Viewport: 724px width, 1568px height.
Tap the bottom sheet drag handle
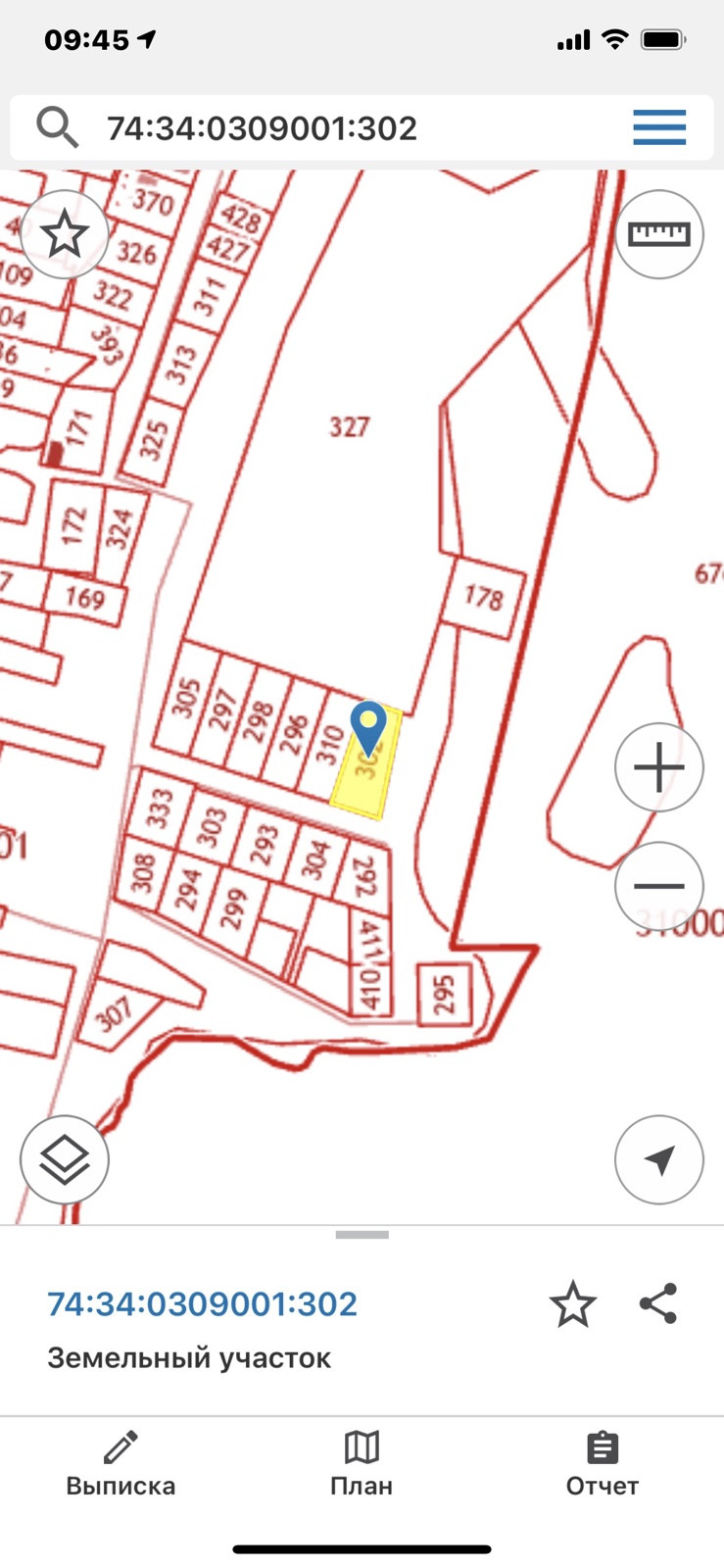click(362, 1235)
